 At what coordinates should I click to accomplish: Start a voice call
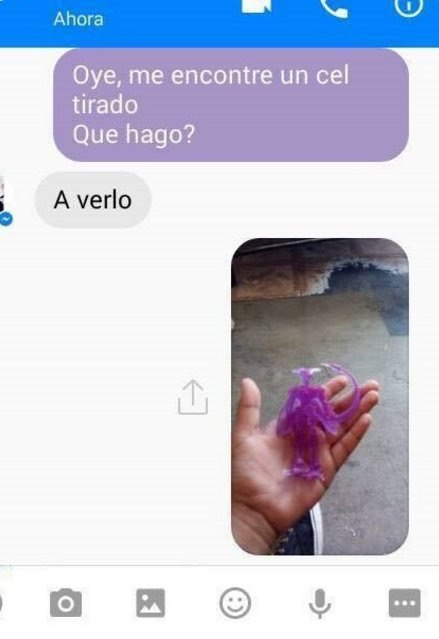click(334, 8)
